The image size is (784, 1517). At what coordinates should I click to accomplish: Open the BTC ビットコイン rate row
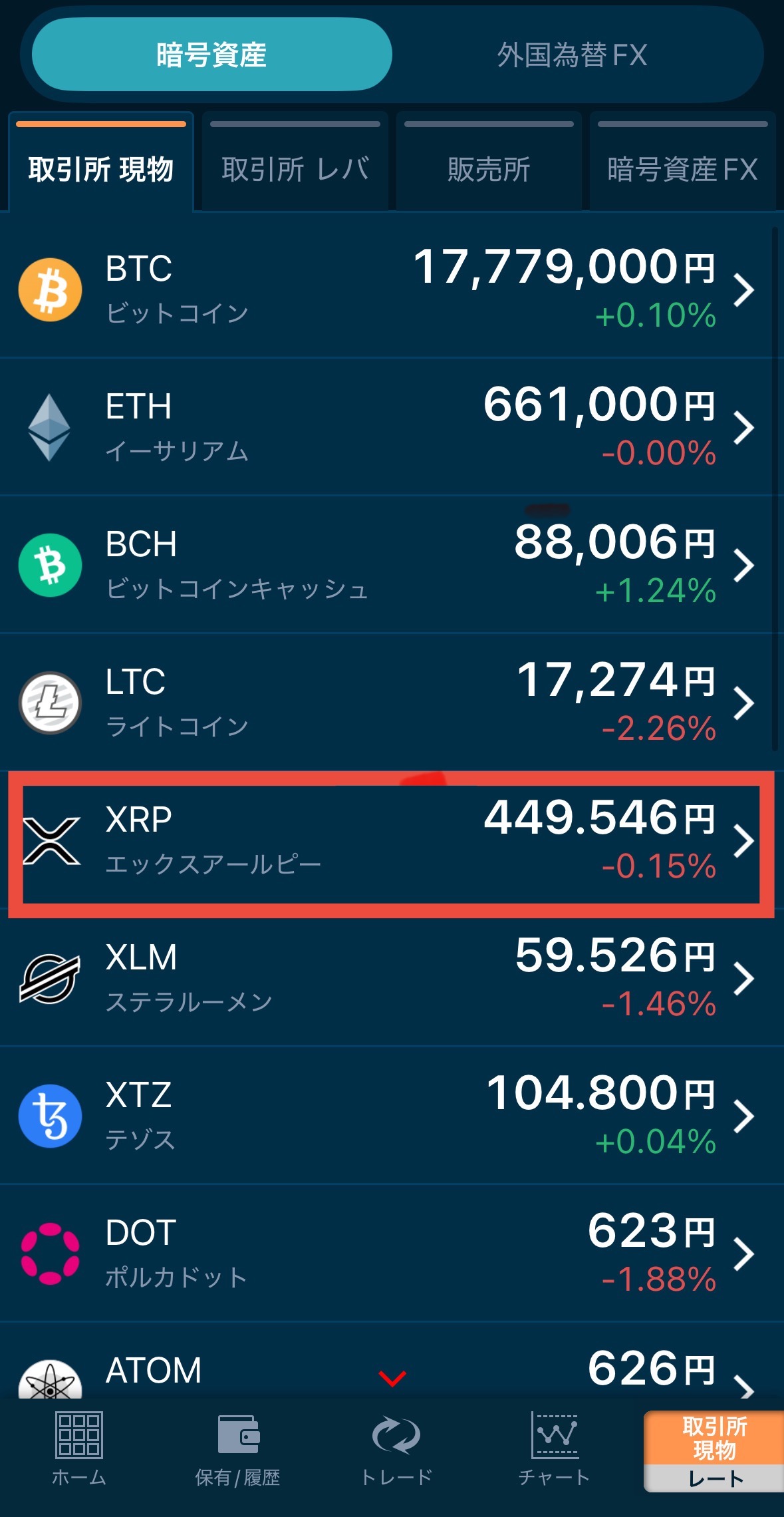(x=391, y=290)
